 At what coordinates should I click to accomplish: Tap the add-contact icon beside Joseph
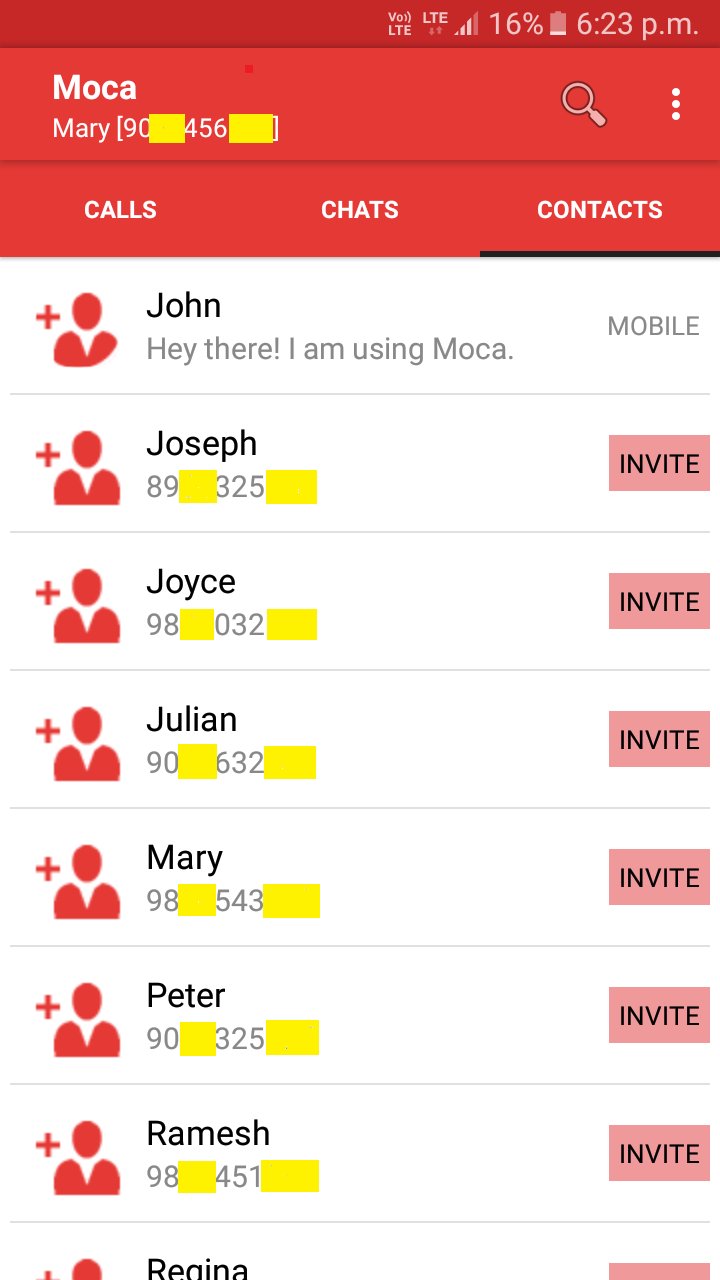point(77,464)
